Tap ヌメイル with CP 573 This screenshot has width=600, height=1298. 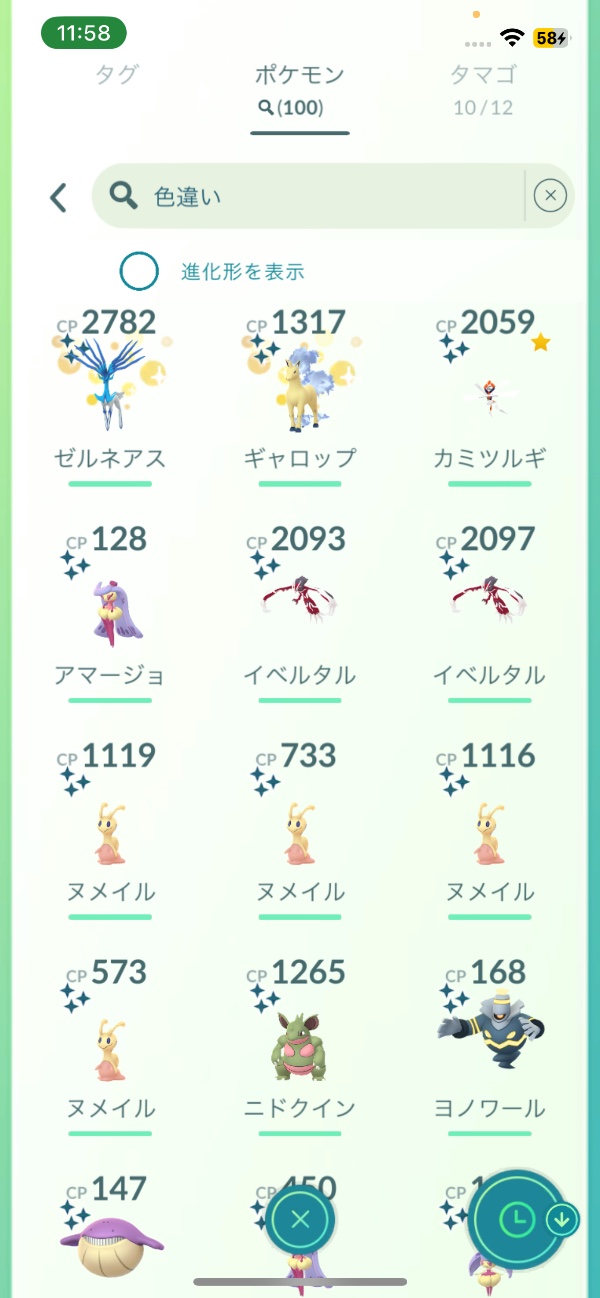coord(110,1039)
